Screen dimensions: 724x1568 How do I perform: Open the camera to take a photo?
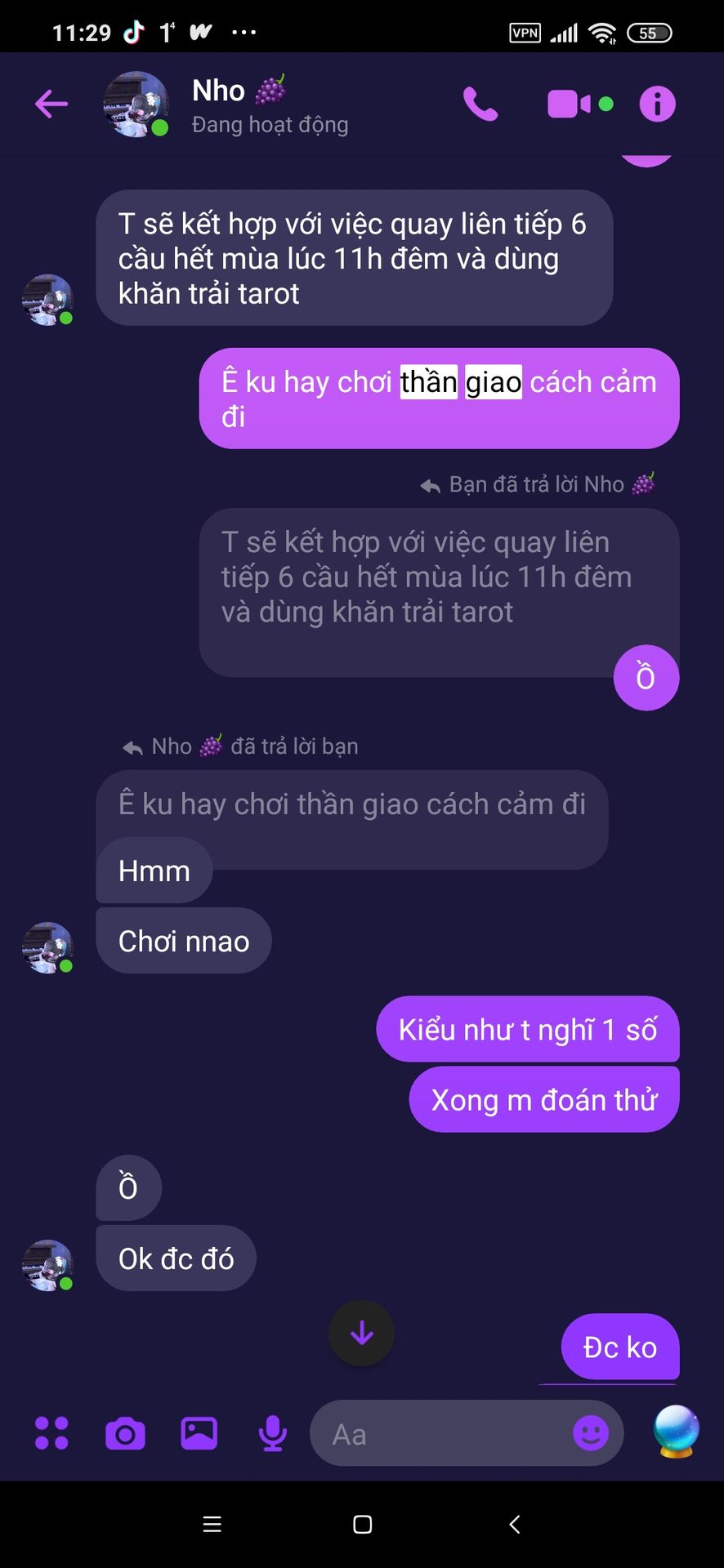click(x=125, y=1433)
